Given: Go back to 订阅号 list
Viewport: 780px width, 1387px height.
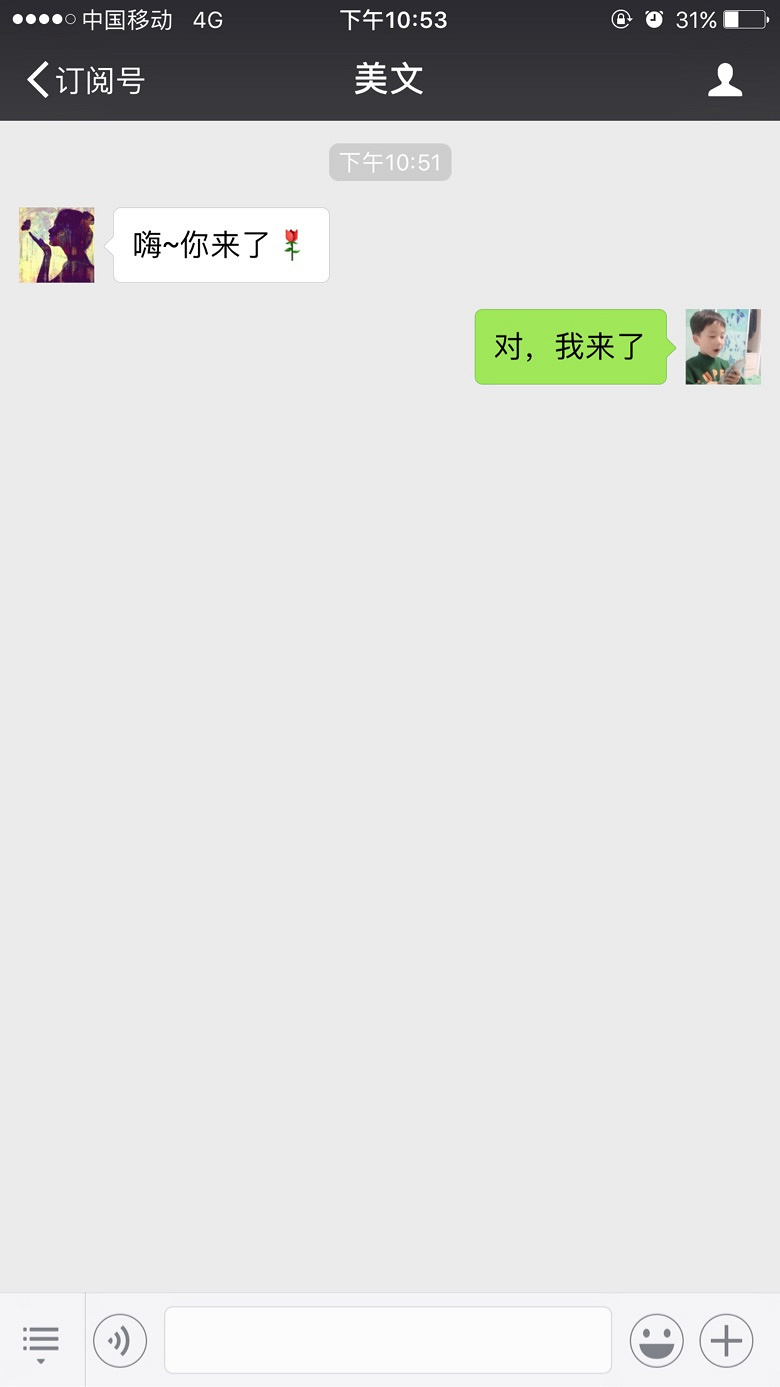Looking at the screenshot, I should [86, 80].
